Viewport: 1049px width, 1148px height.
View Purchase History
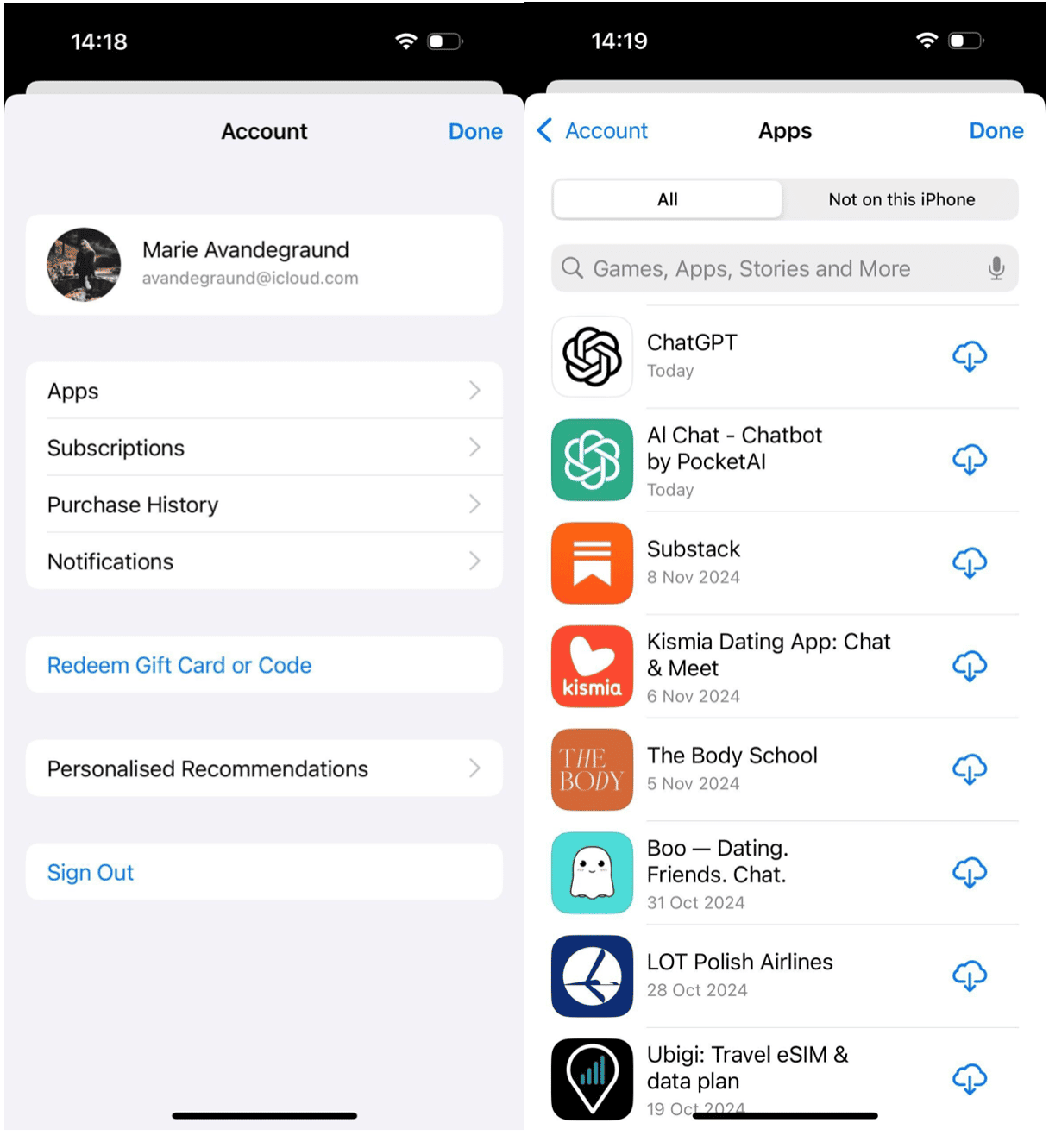(264, 505)
